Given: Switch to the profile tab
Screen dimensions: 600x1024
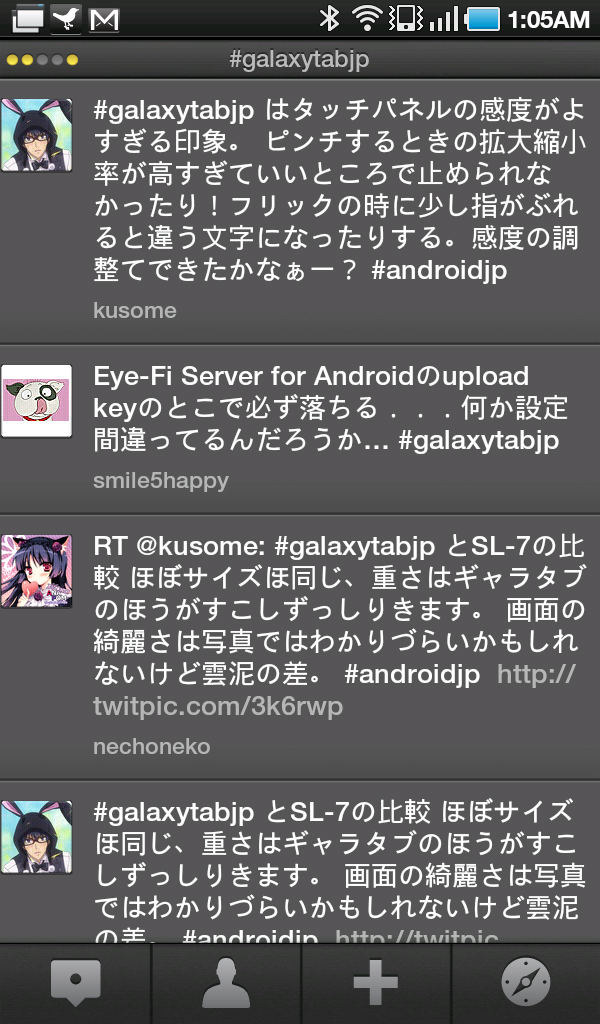Looking at the screenshot, I should click(226, 984).
